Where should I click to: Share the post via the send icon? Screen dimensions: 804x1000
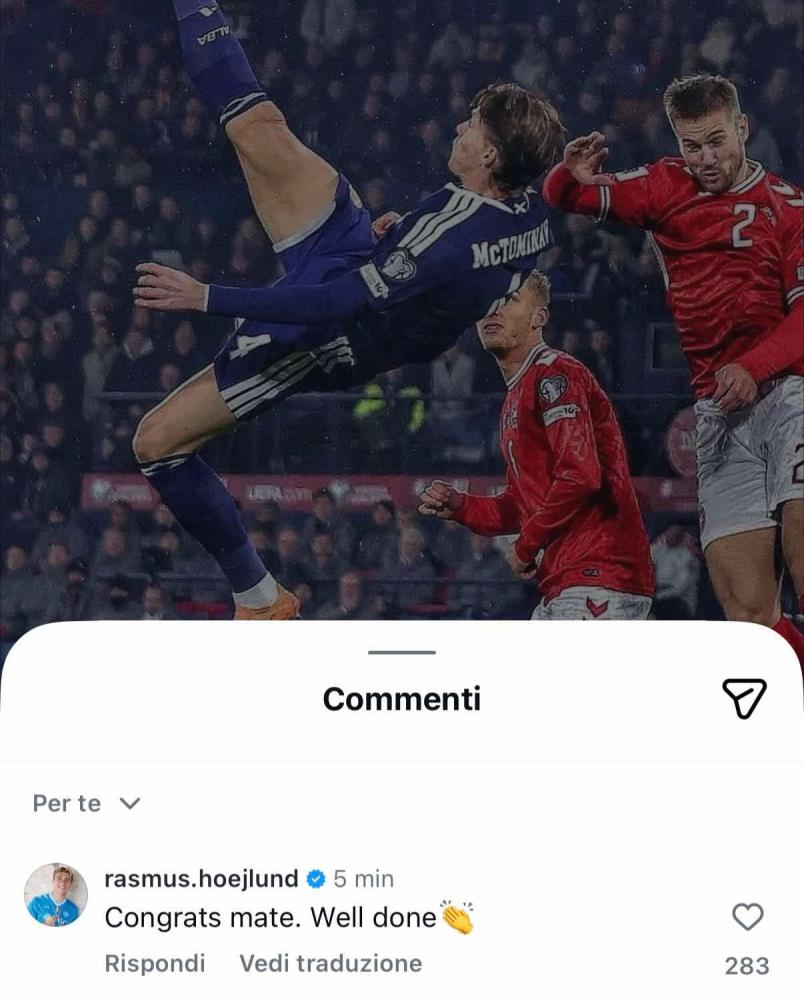pos(743,698)
